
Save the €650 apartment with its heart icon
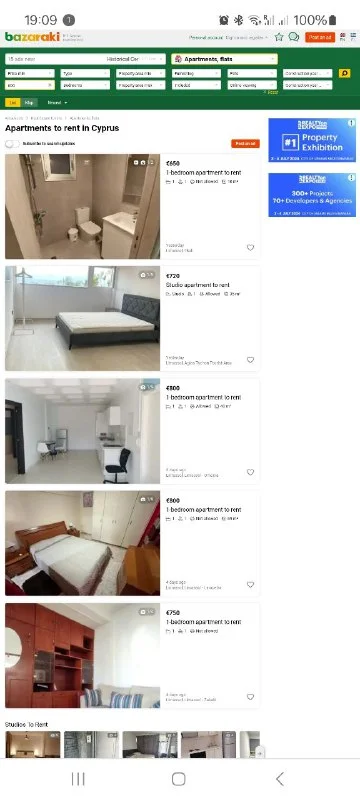[250, 247]
